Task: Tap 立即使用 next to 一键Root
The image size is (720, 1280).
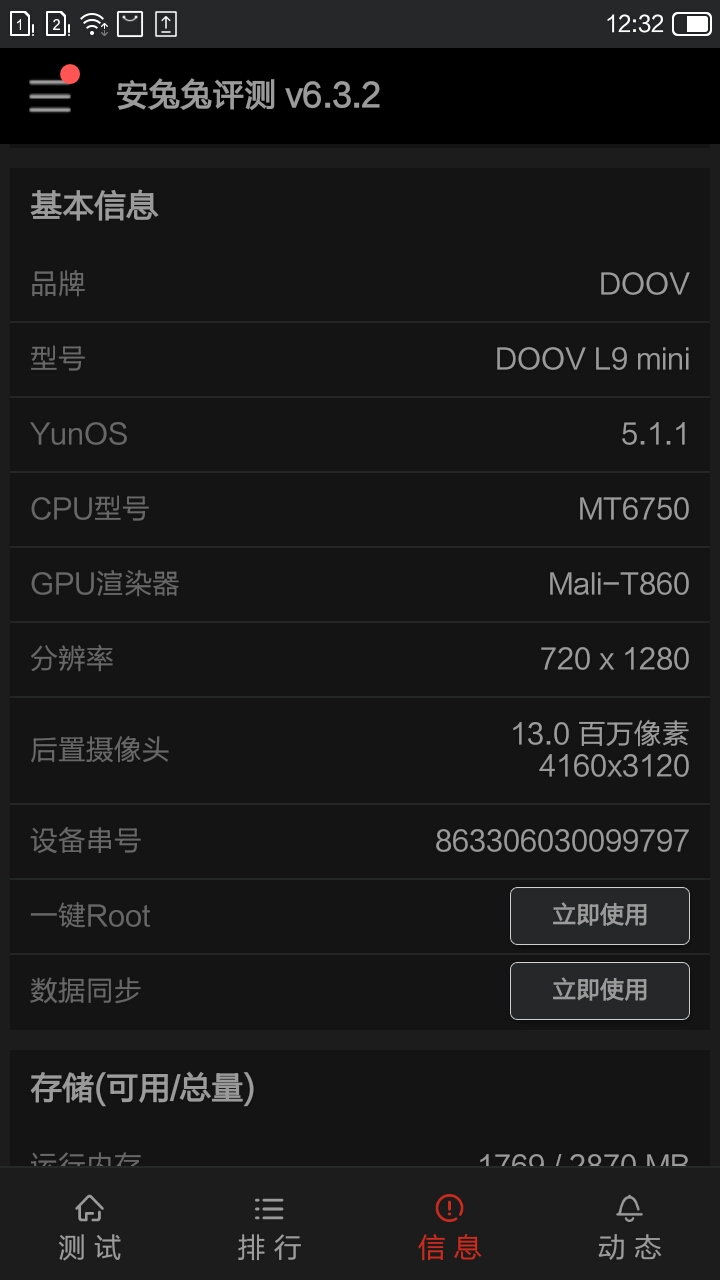Action: pos(599,915)
